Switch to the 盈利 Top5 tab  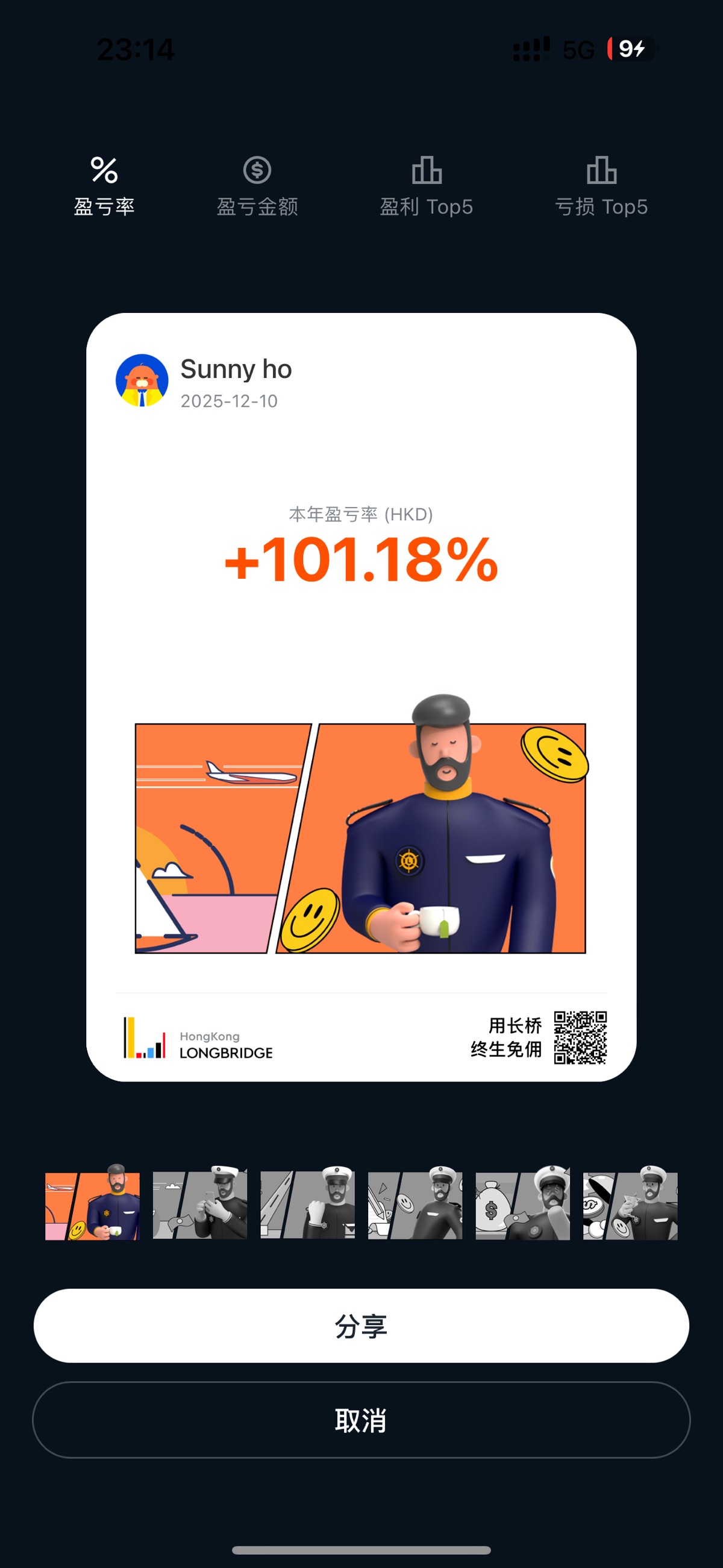click(x=426, y=186)
